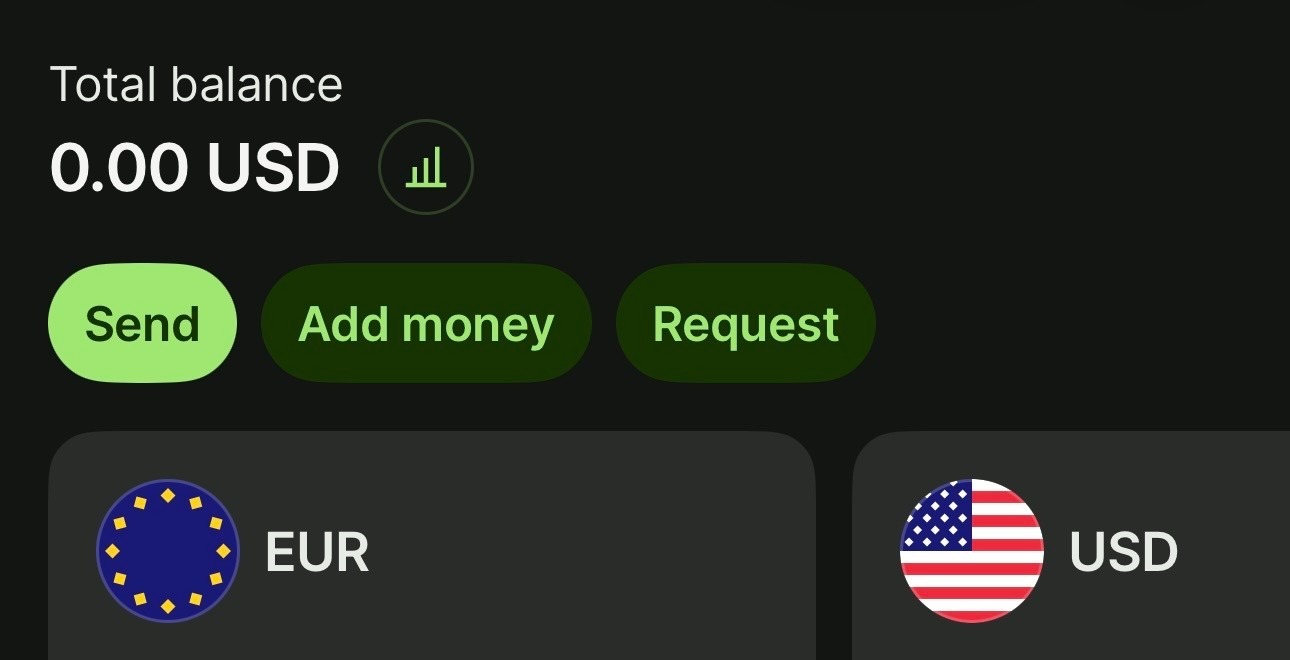The height and width of the screenshot is (660, 1290).
Task: Select the Request button
Action: [x=745, y=323]
